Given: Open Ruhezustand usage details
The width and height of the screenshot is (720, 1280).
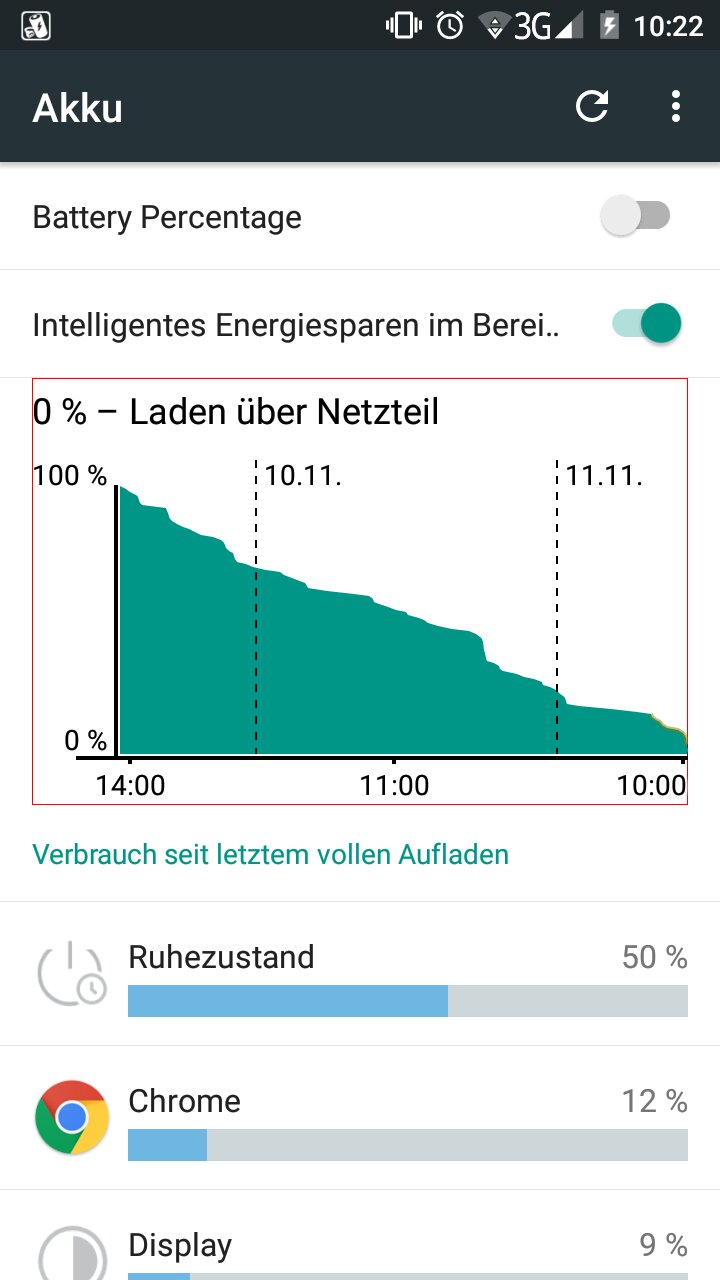Looking at the screenshot, I should tap(360, 975).
